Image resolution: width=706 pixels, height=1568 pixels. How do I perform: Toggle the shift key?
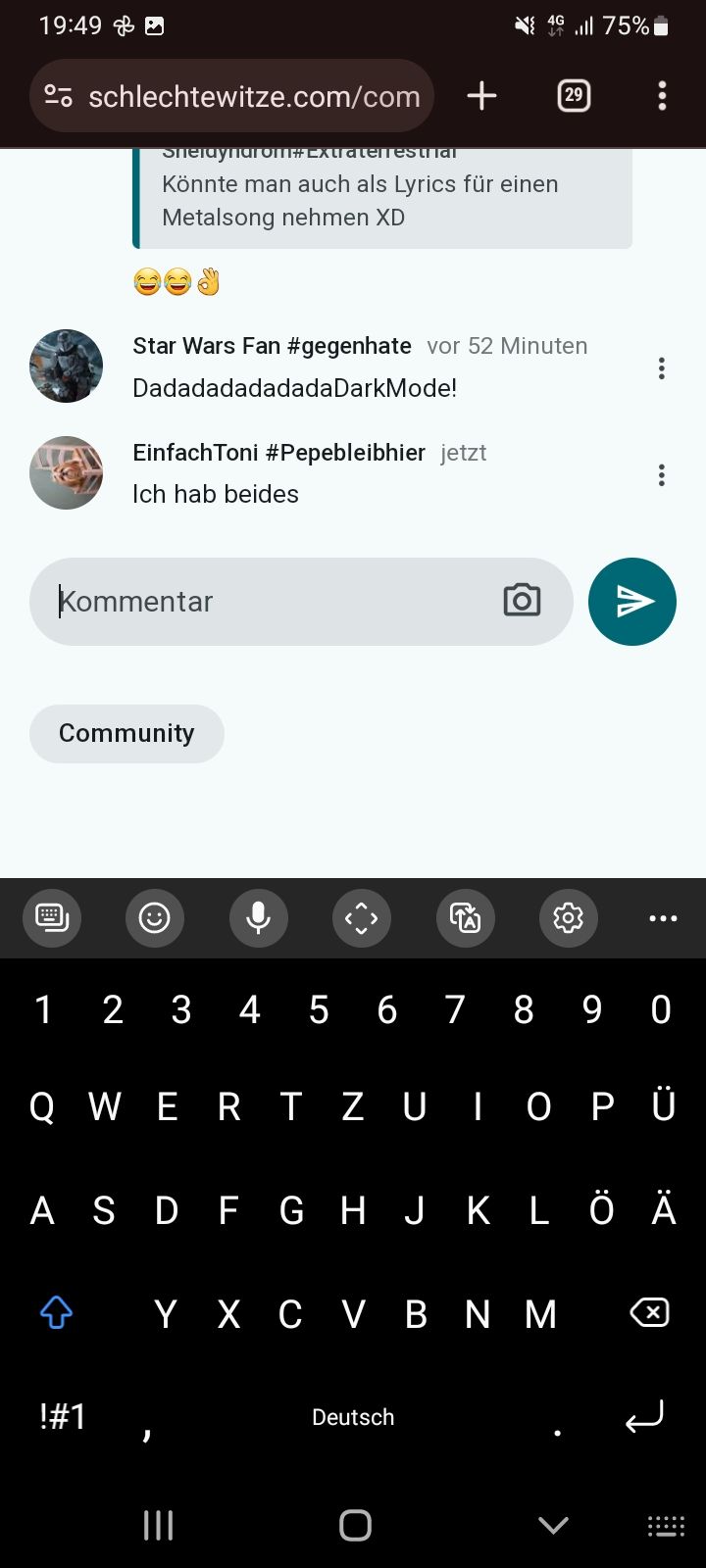pos(56,1312)
